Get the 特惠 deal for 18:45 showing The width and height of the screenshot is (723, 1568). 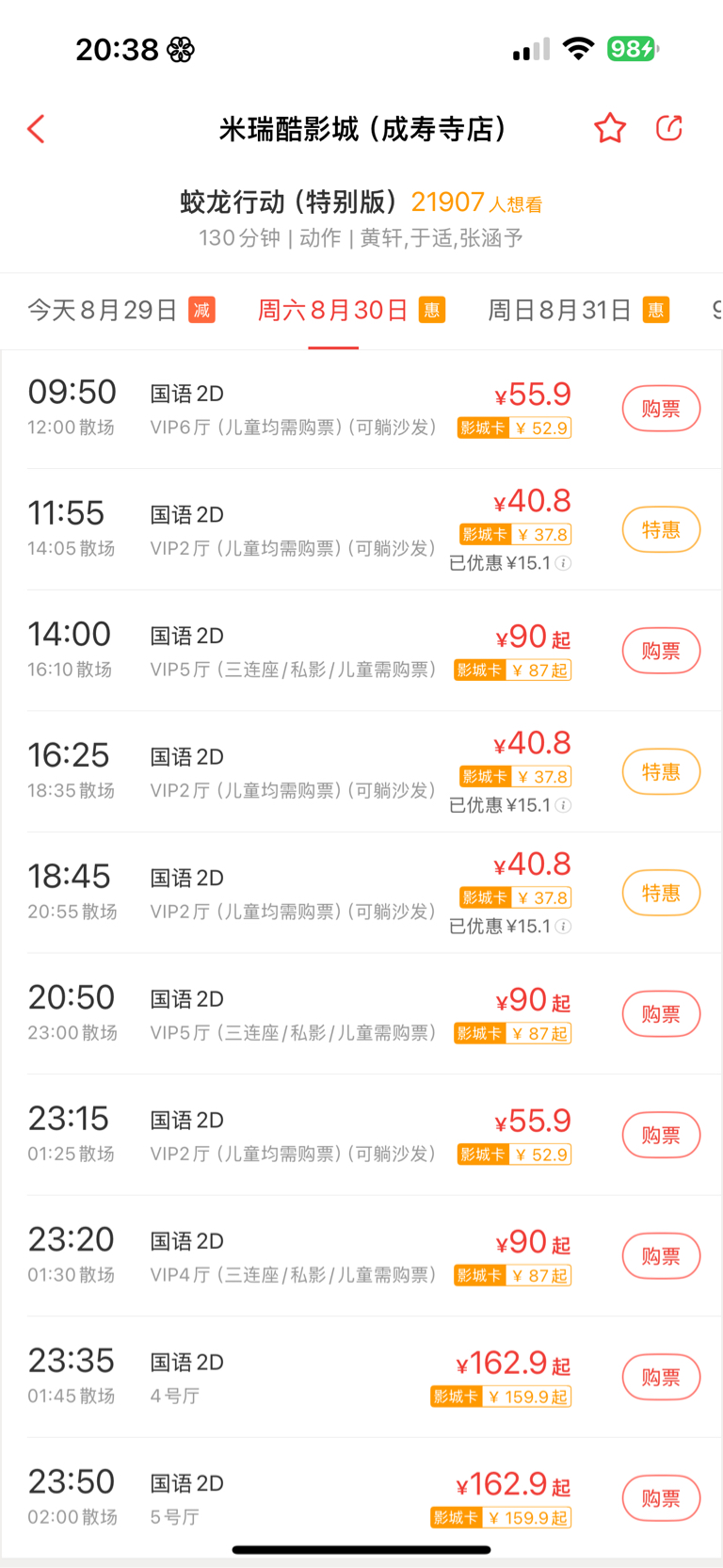point(661,893)
